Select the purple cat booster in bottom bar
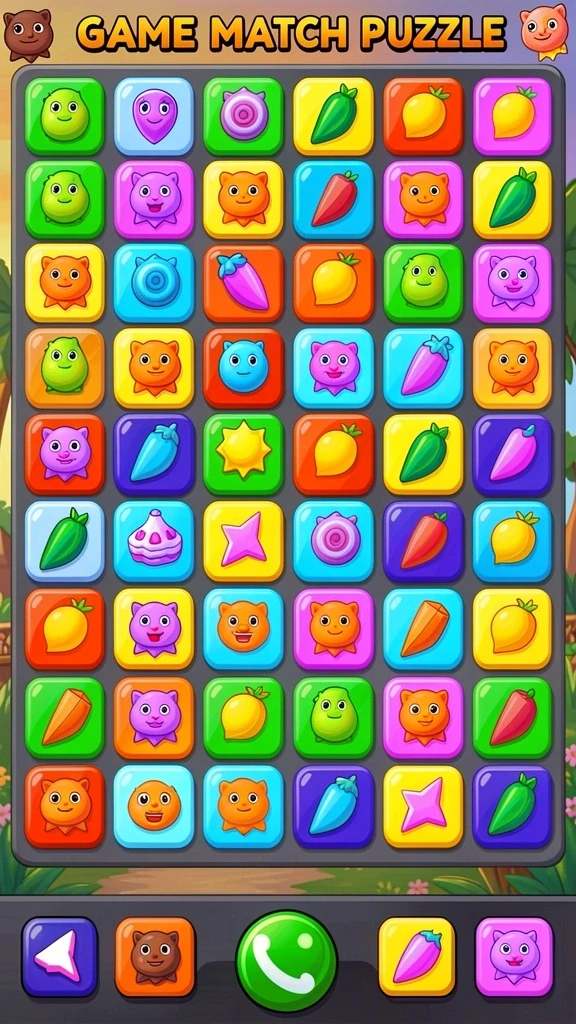The height and width of the screenshot is (1024, 576). (513, 957)
